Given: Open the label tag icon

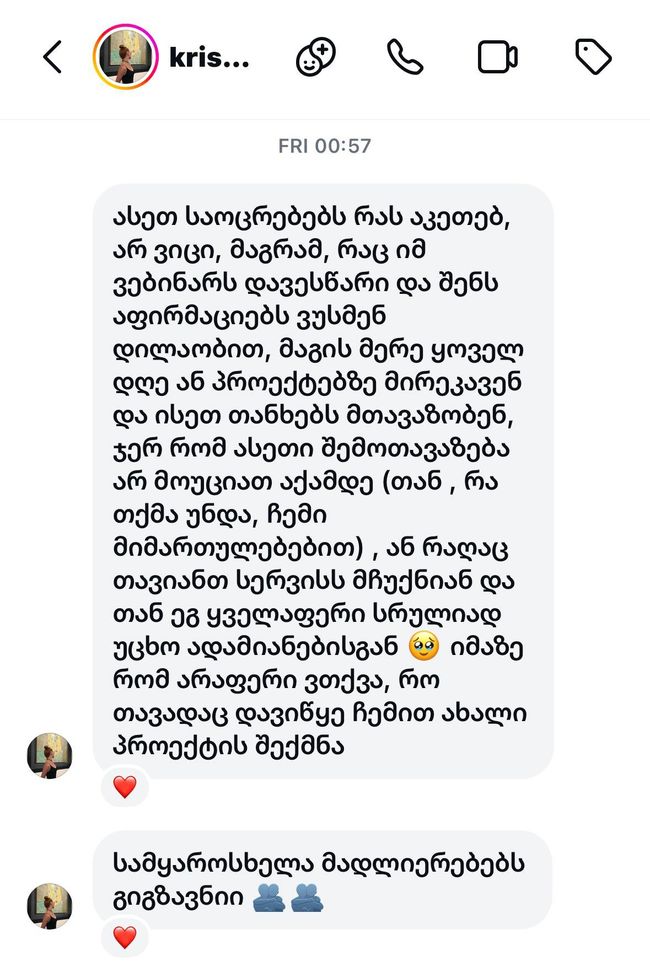Looking at the screenshot, I should coord(594,57).
